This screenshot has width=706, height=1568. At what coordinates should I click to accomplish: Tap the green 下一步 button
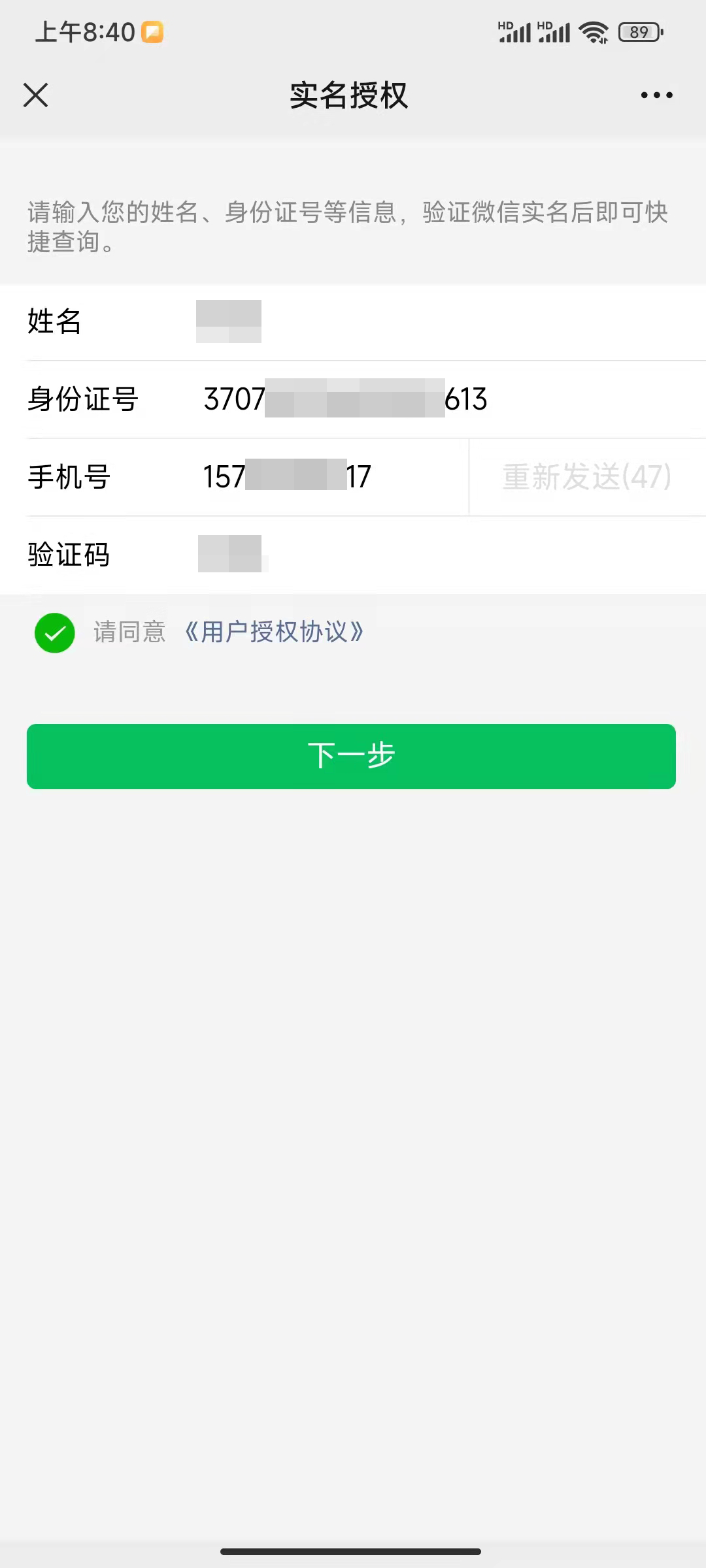pyautogui.click(x=351, y=756)
